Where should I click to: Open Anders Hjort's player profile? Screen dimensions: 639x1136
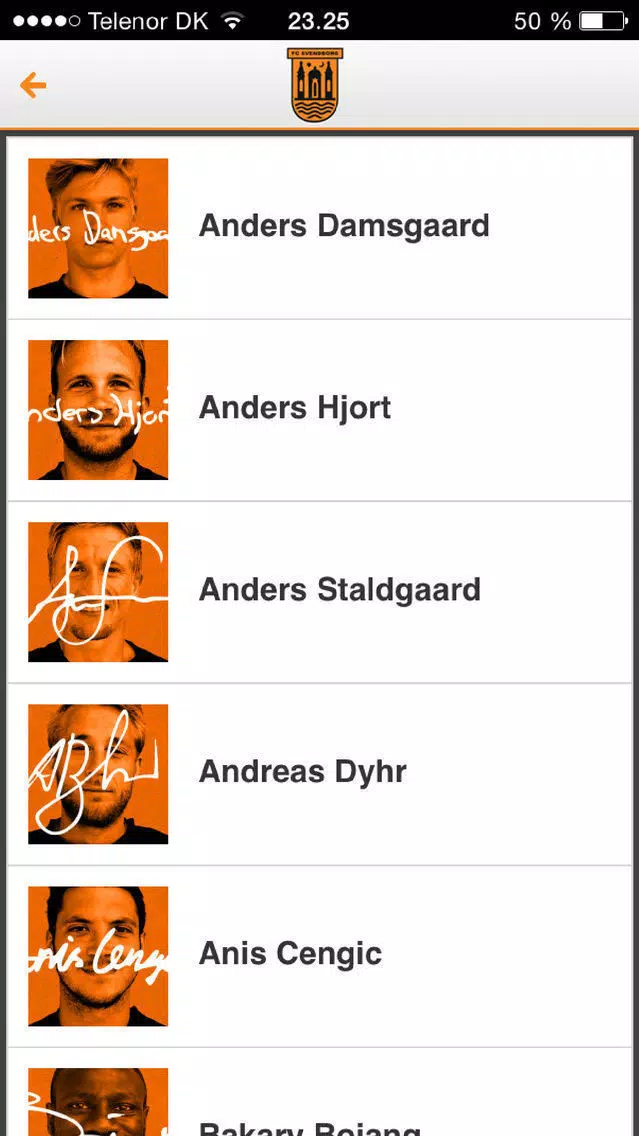(x=320, y=410)
